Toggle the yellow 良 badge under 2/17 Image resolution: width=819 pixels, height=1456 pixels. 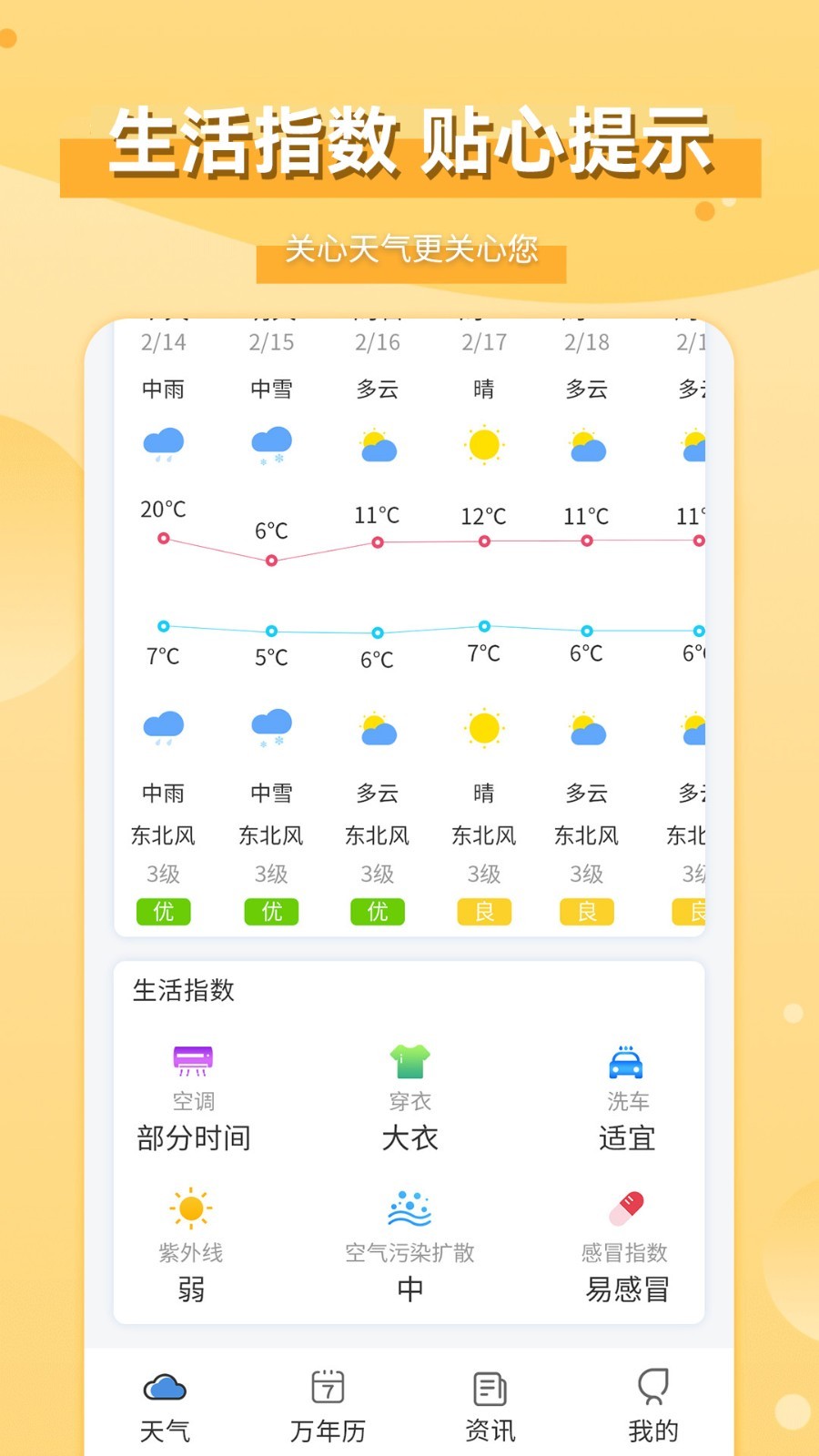pyautogui.click(x=483, y=912)
